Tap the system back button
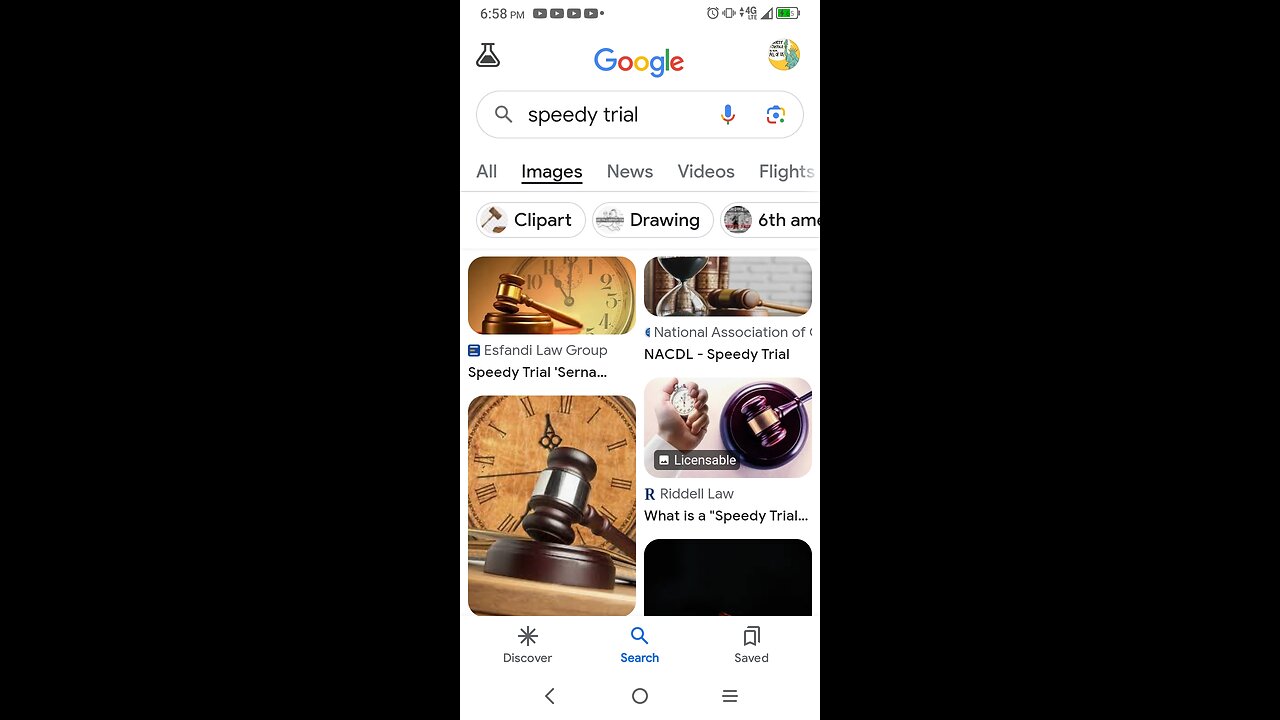Image resolution: width=1280 pixels, height=720 pixels. tap(549, 696)
